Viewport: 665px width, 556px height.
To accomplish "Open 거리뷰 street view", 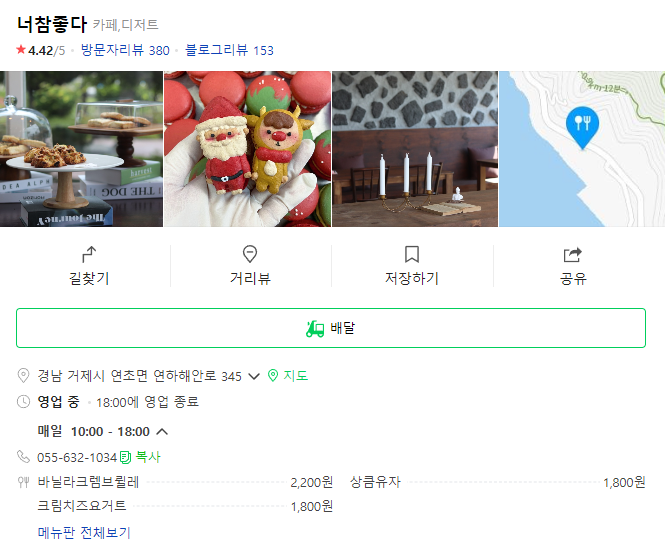I will 250,266.
